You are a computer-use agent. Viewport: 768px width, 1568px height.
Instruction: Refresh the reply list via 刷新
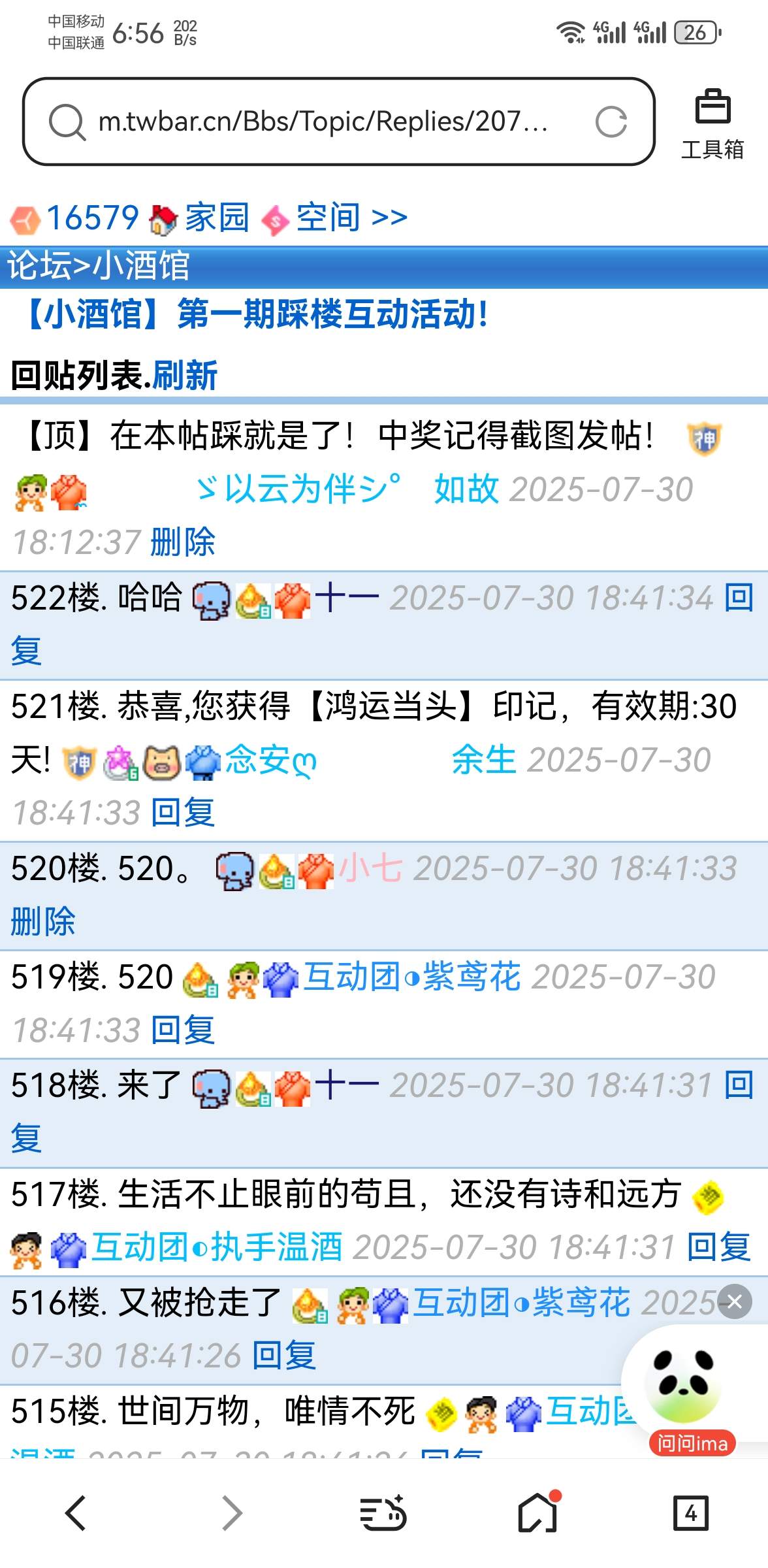coord(185,376)
